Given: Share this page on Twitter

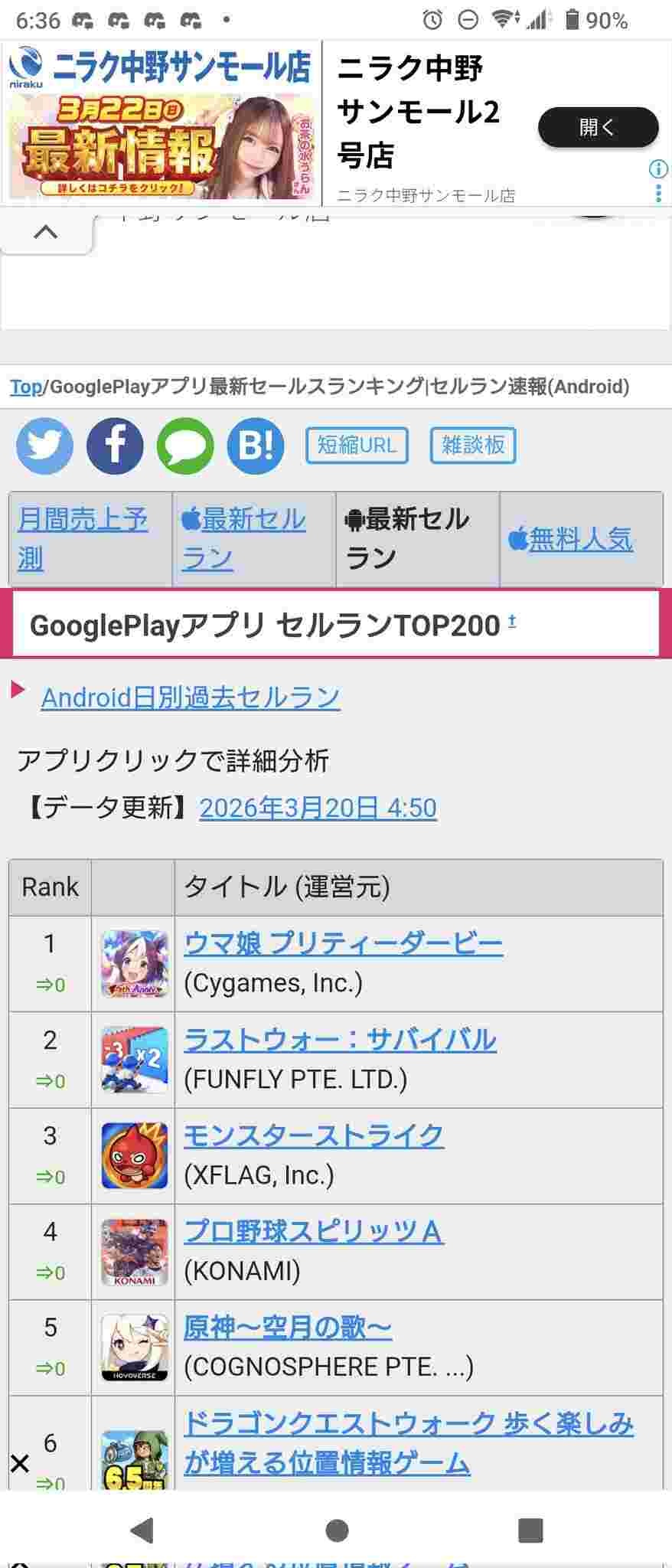Looking at the screenshot, I should pos(44,446).
